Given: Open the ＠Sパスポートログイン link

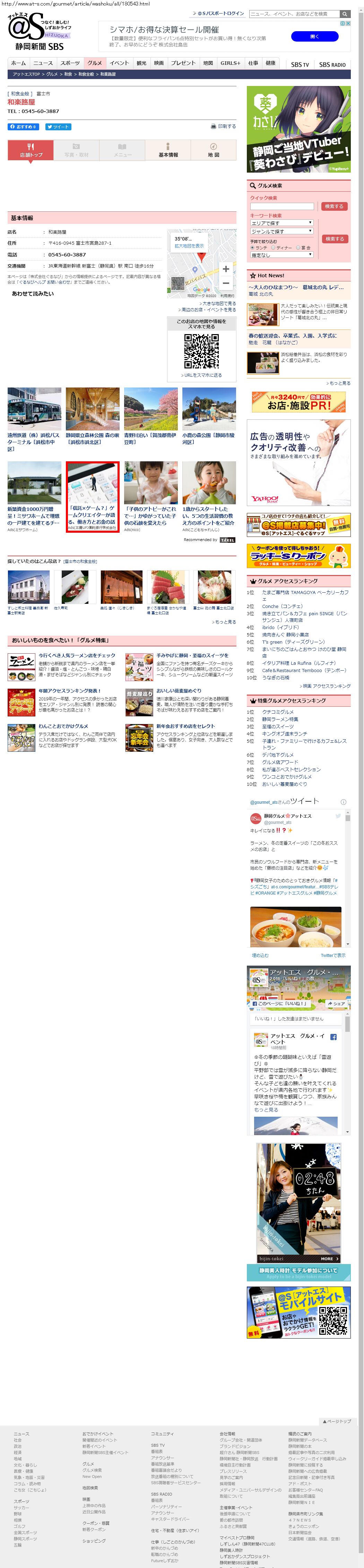Looking at the screenshot, I should (x=220, y=14).
